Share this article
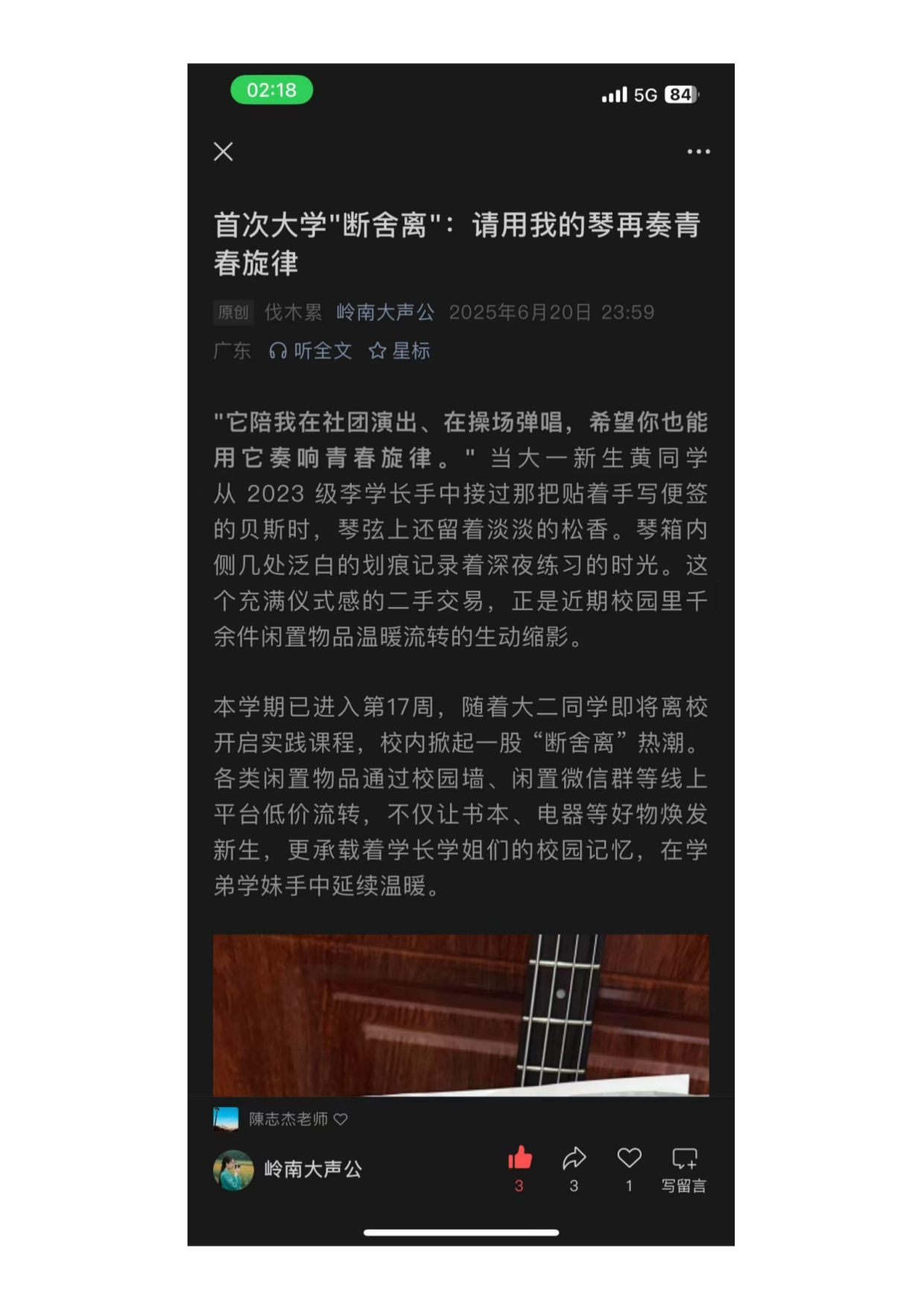Image resolution: width=924 pixels, height=1306 pixels. click(574, 1158)
